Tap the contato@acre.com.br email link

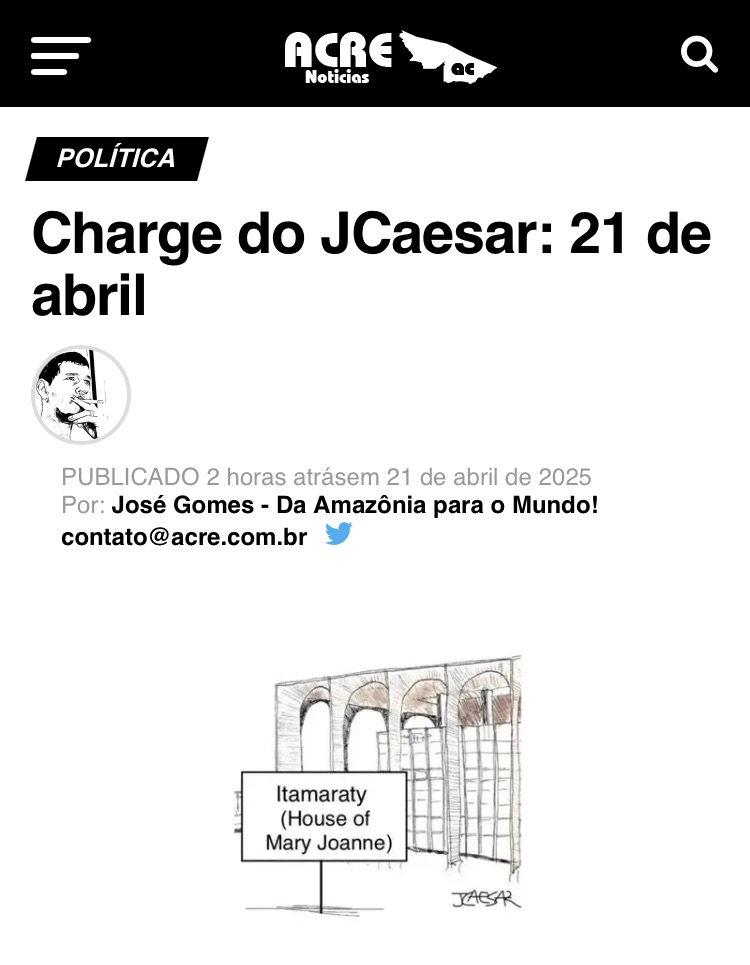coord(184,536)
